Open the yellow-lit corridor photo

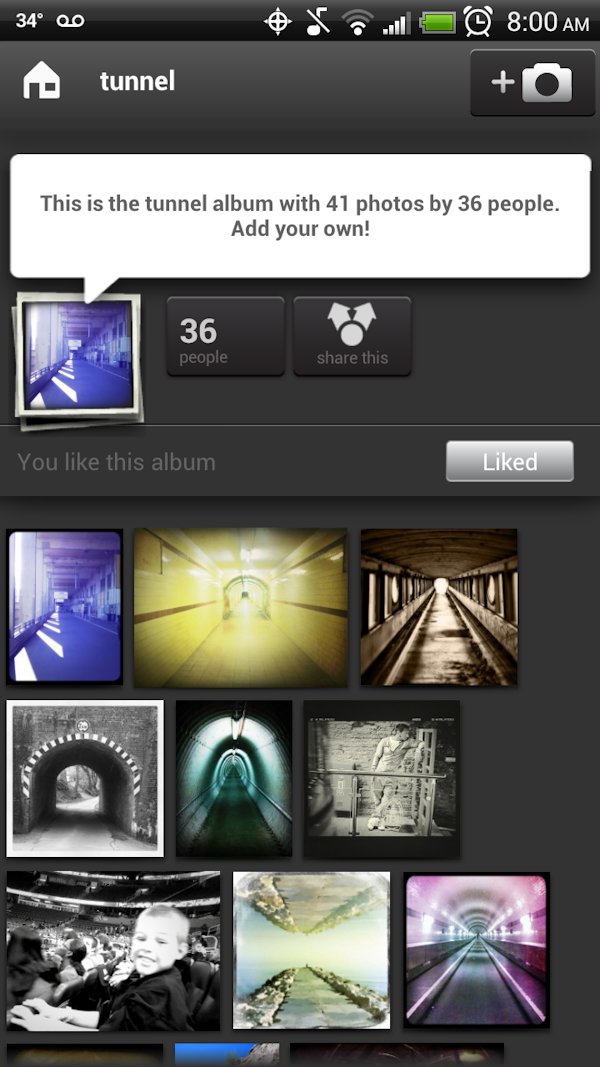click(241, 608)
